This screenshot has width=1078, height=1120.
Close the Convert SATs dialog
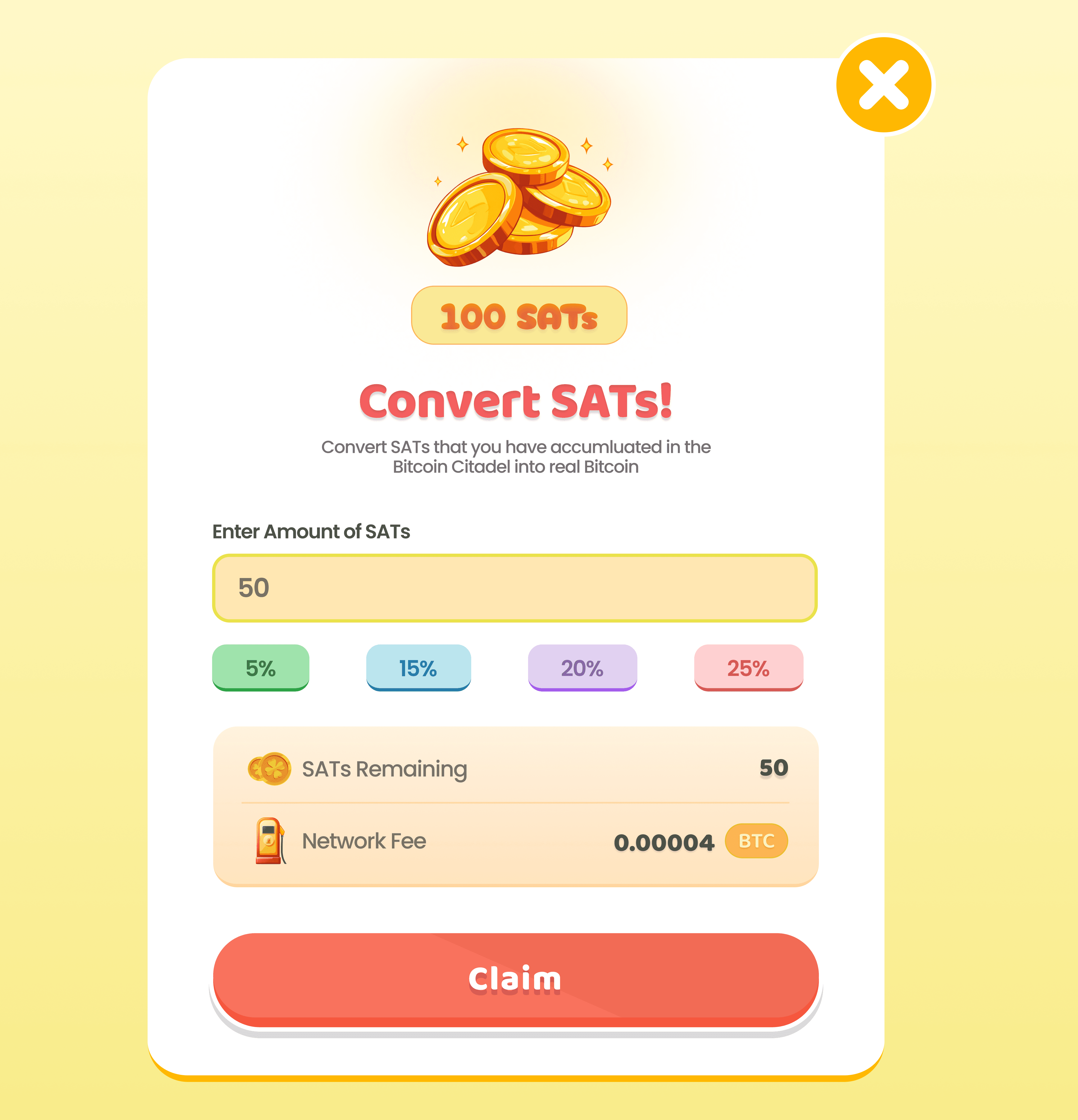(884, 84)
